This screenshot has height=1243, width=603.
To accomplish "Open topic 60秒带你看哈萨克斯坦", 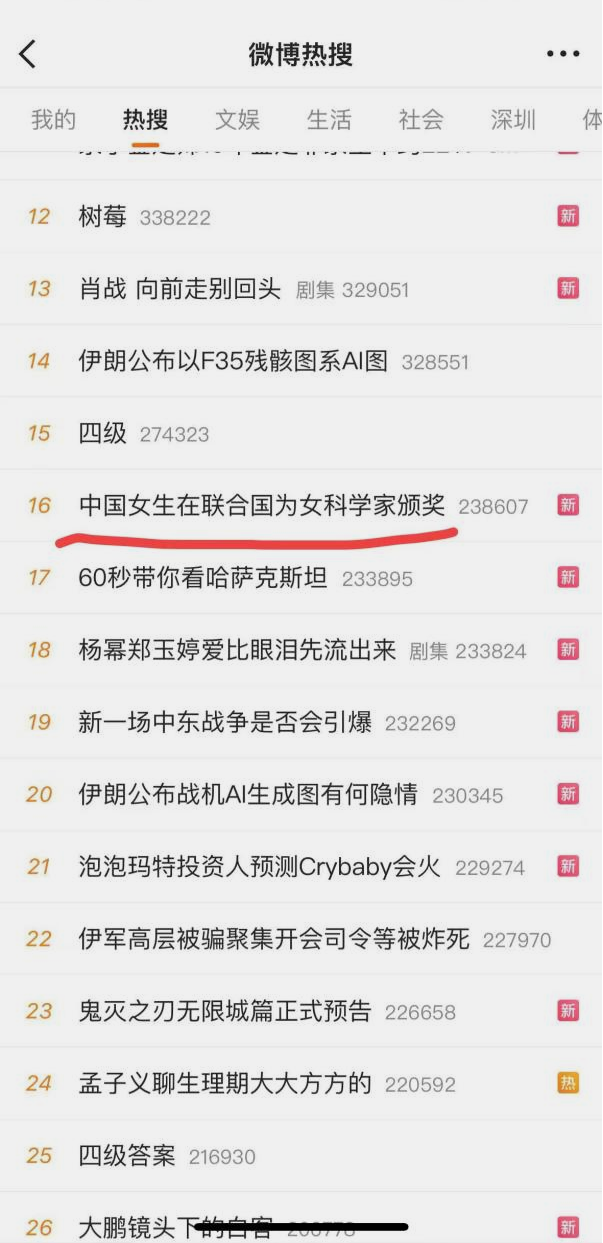I will pos(203,578).
